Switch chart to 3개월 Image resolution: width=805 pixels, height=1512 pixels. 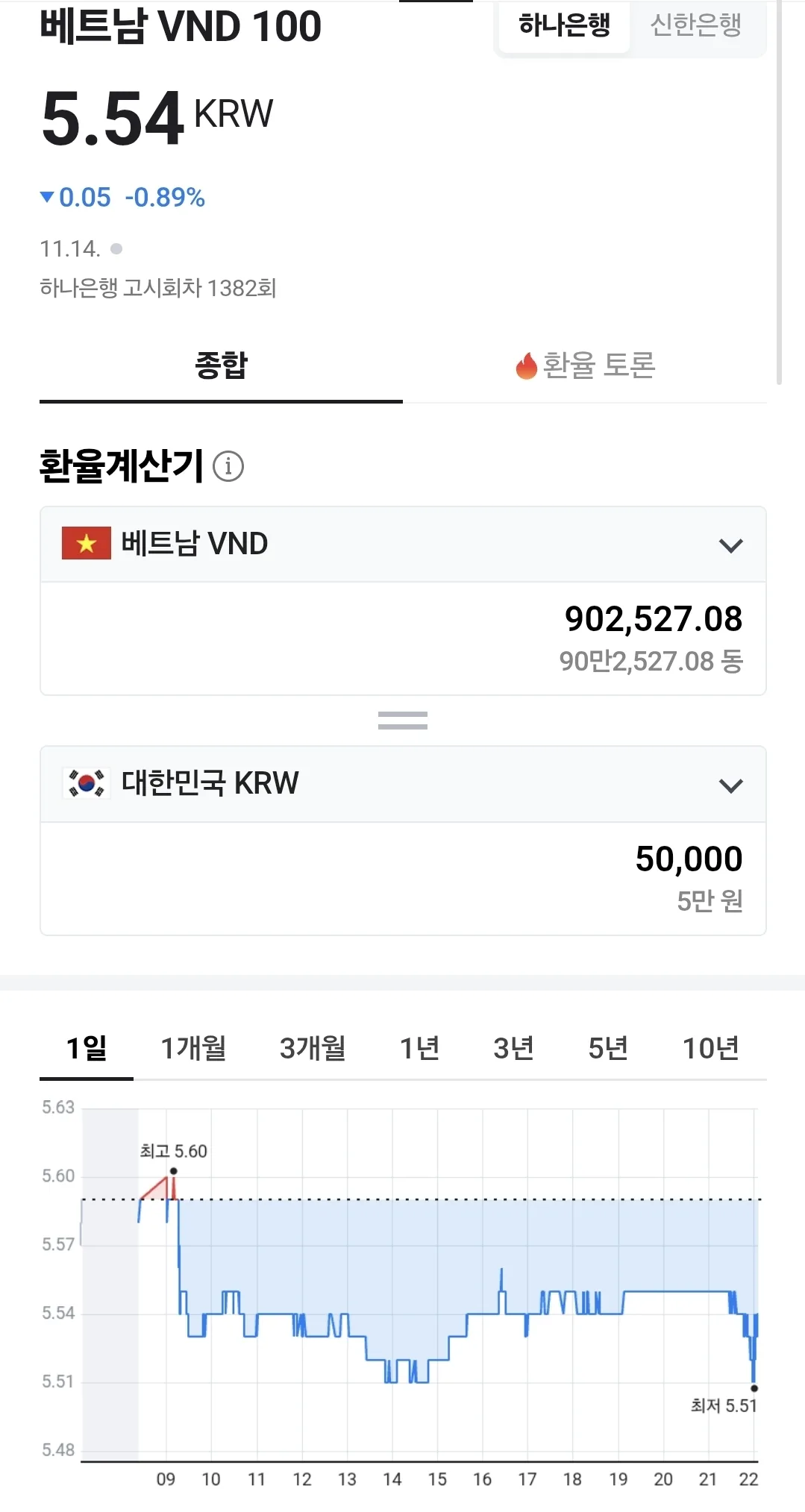coord(313,1049)
